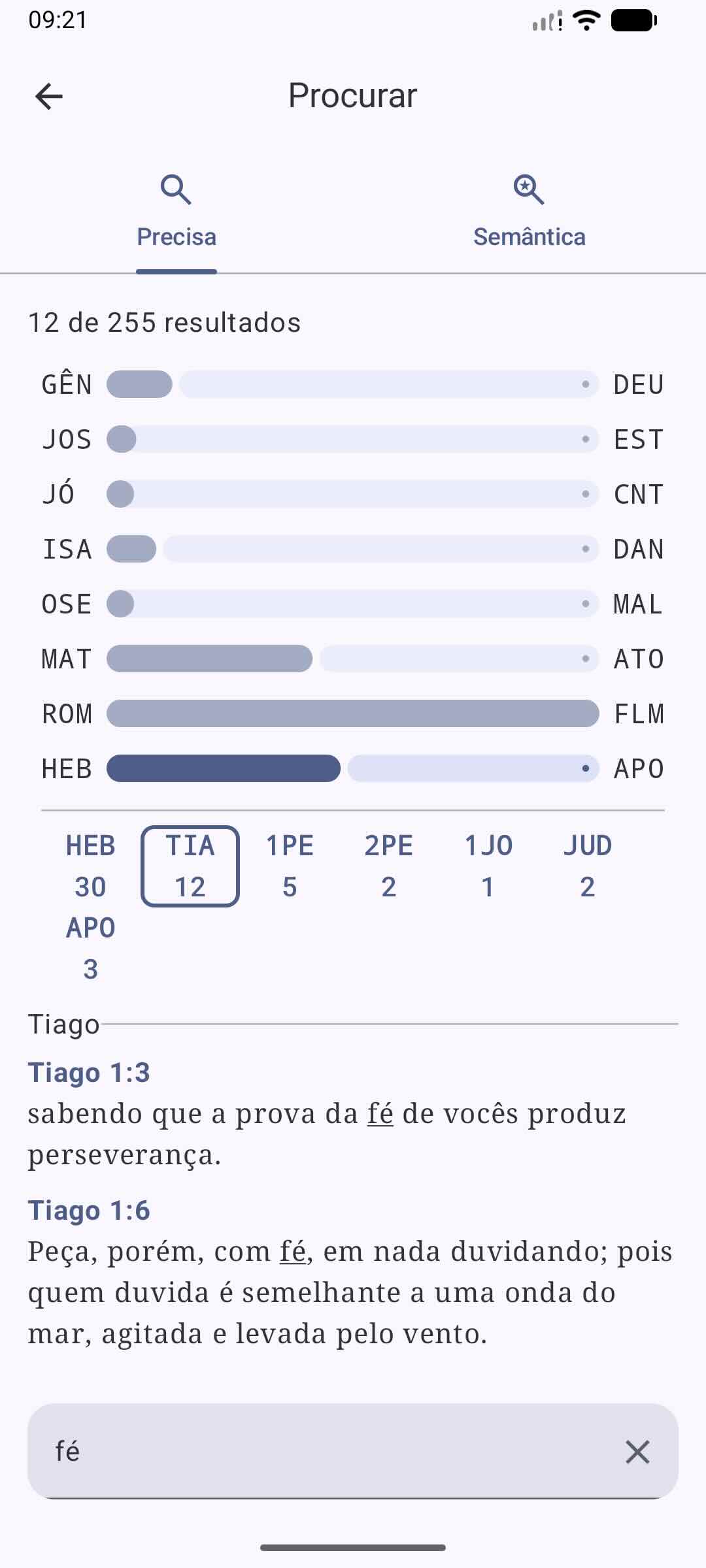Image resolution: width=706 pixels, height=1568 pixels.
Task: Select the TIA 12 book filter
Action: point(189,864)
